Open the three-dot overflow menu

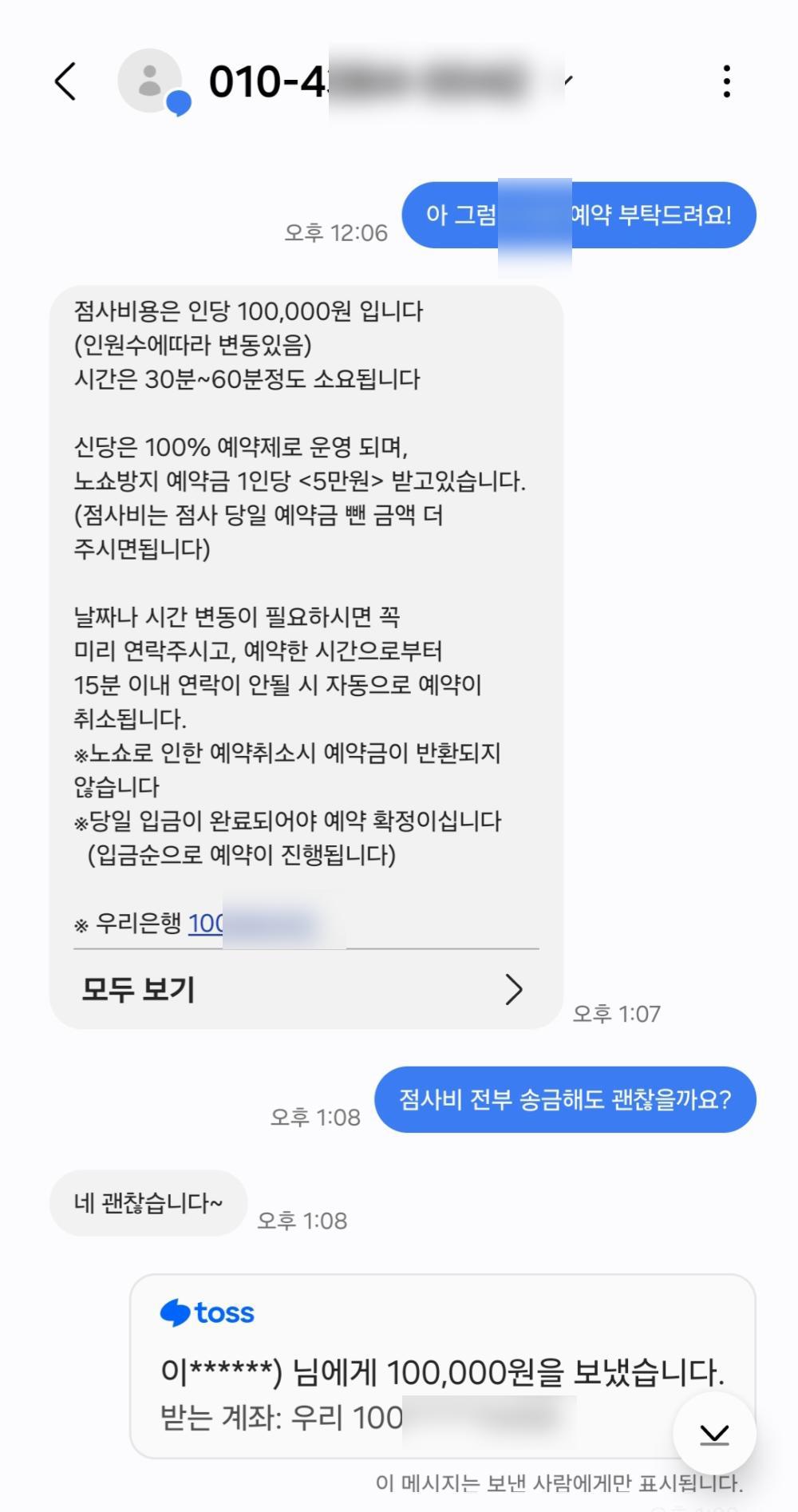[x=726, y=81]
